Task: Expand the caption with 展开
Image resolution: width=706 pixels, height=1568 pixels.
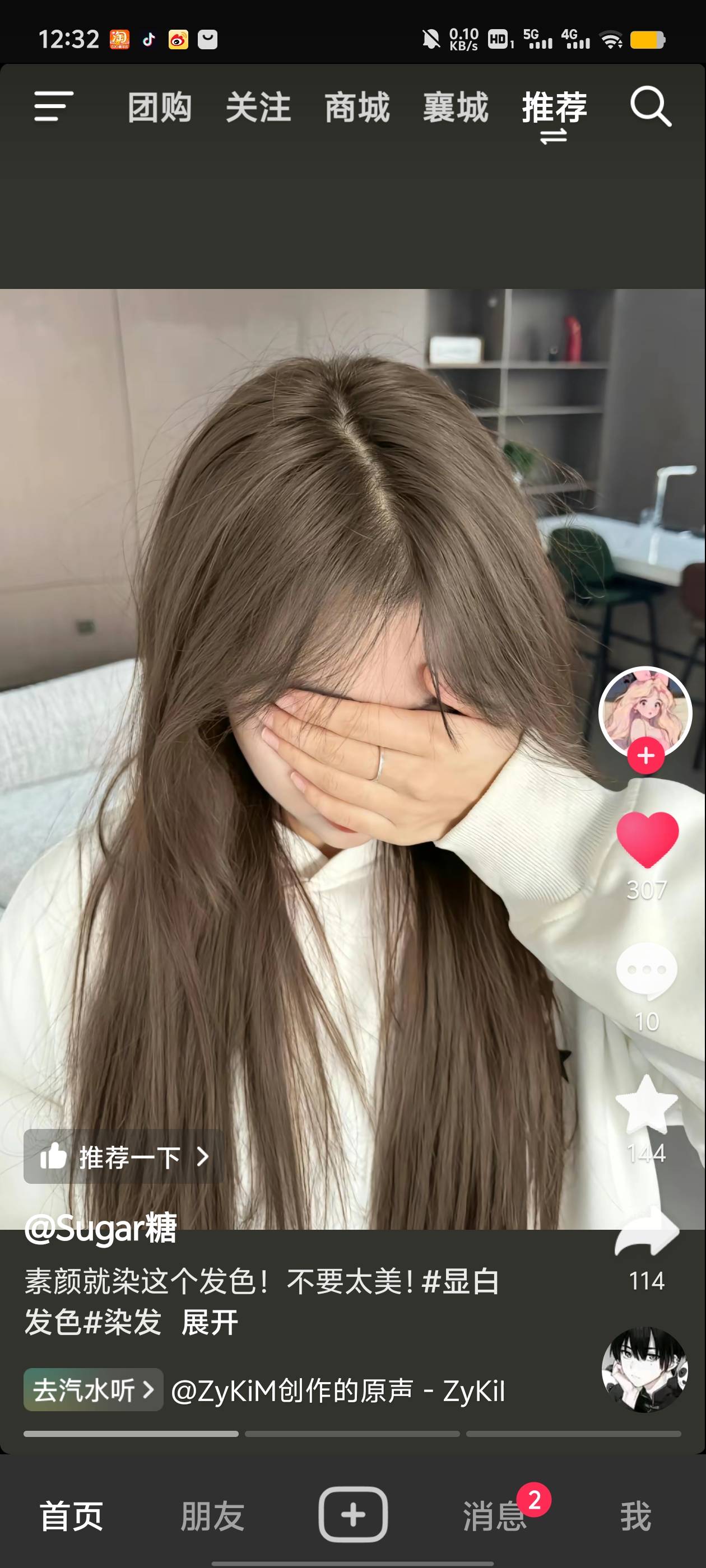Action: click(210, 1322)
